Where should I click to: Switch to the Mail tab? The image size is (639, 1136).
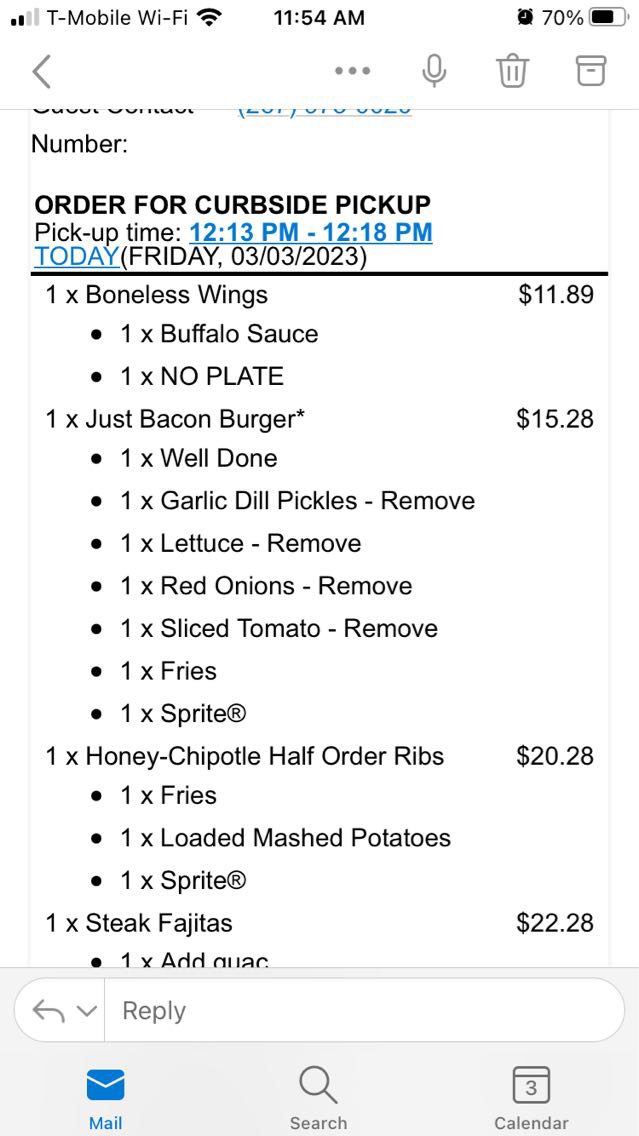(x=105, y=1098)
